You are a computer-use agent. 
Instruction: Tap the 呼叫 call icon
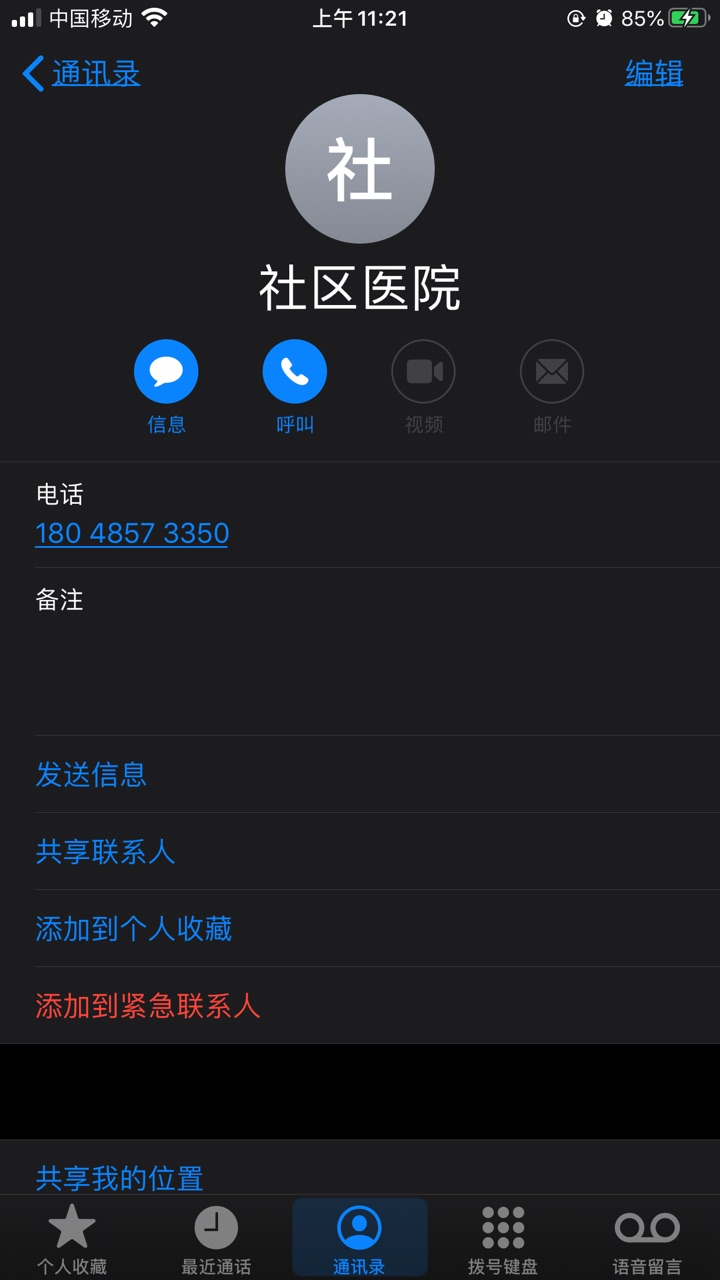(x=295, y=372)
